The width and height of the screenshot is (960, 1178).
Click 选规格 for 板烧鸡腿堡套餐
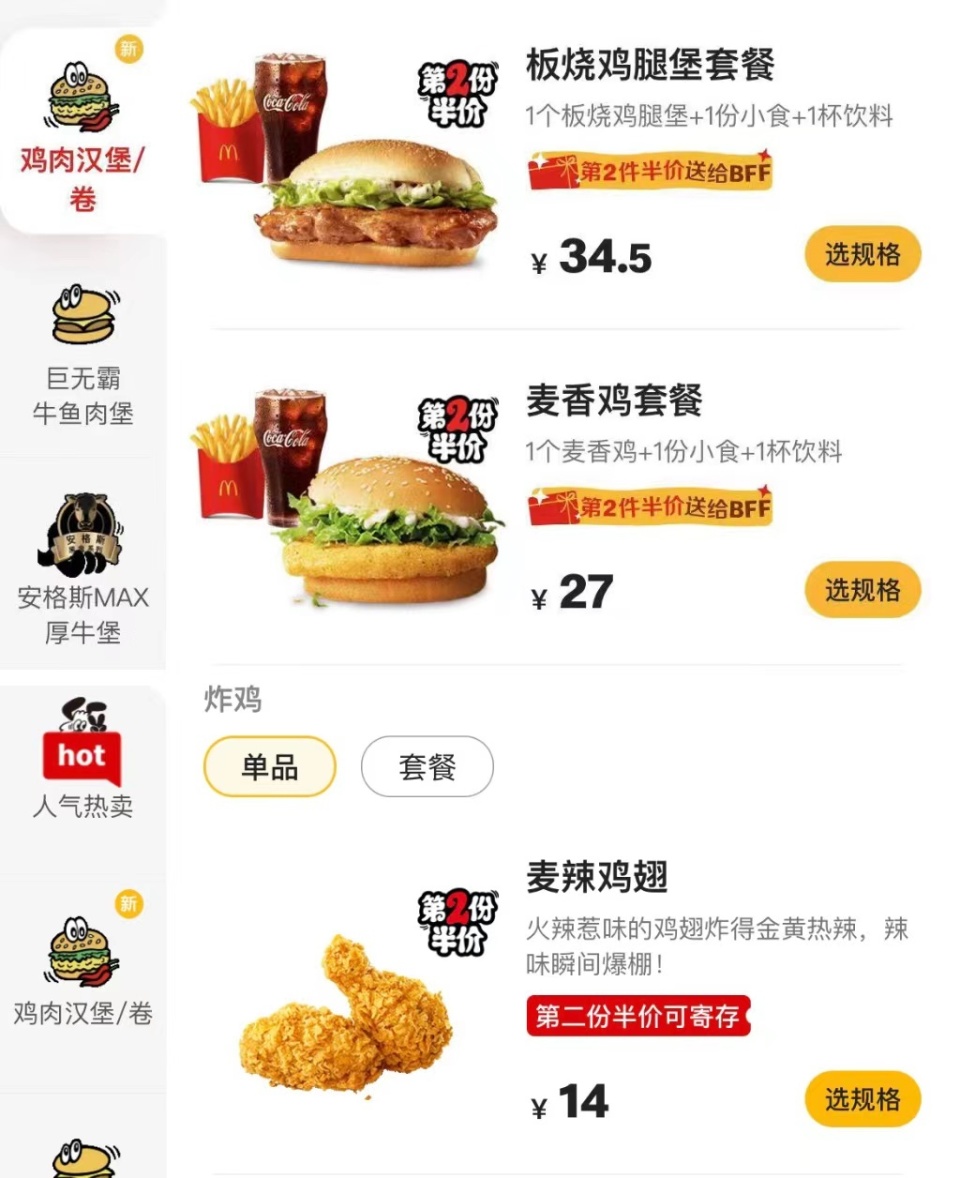[862, 255]
